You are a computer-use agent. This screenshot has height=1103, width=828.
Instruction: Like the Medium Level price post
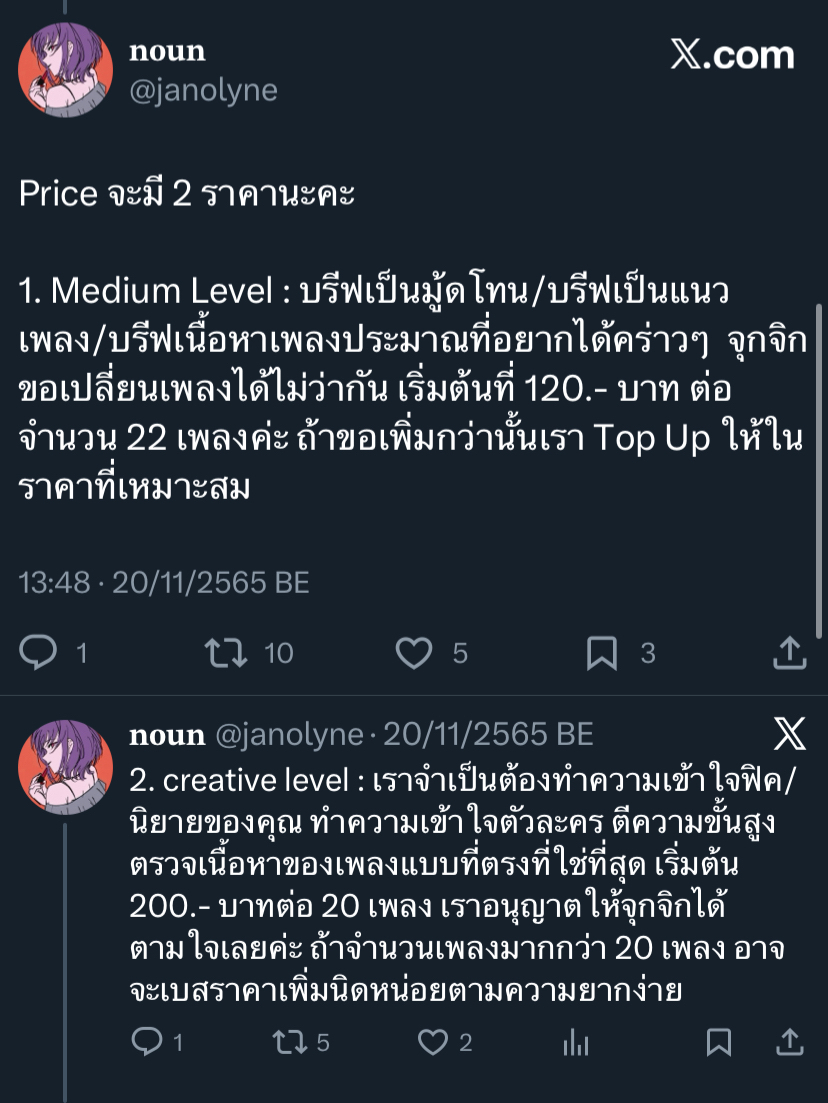(x=413, y=653)
